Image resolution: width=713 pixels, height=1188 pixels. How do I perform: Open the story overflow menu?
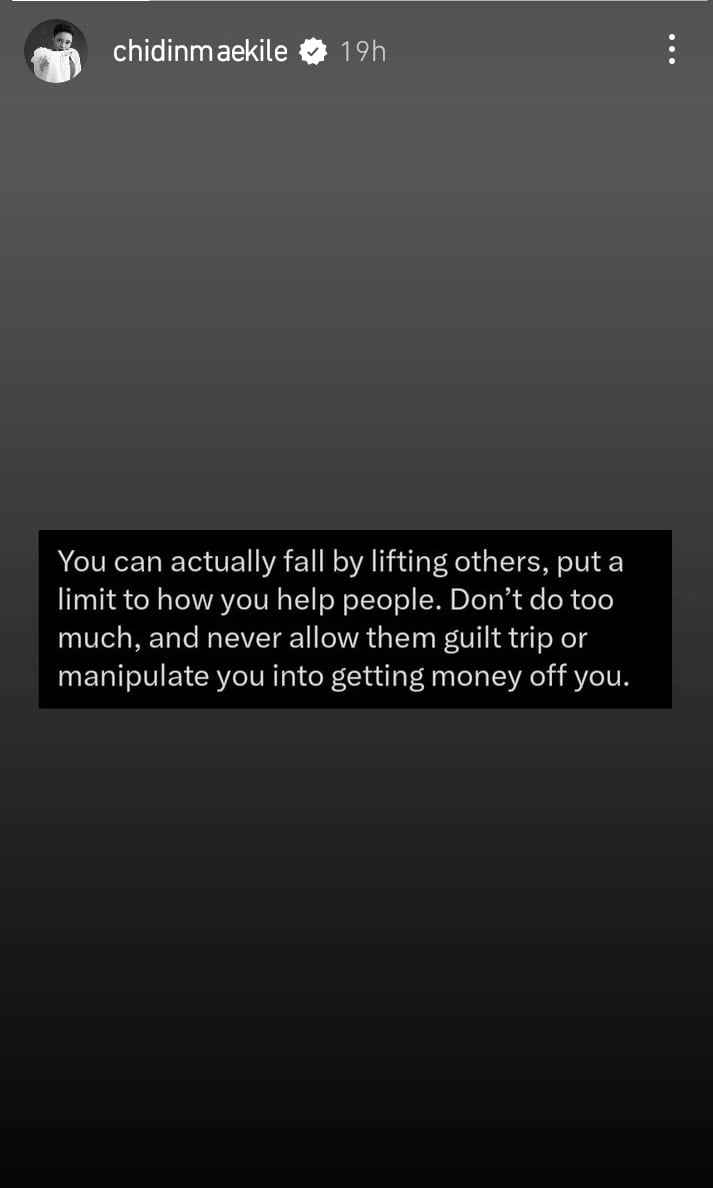671,50
